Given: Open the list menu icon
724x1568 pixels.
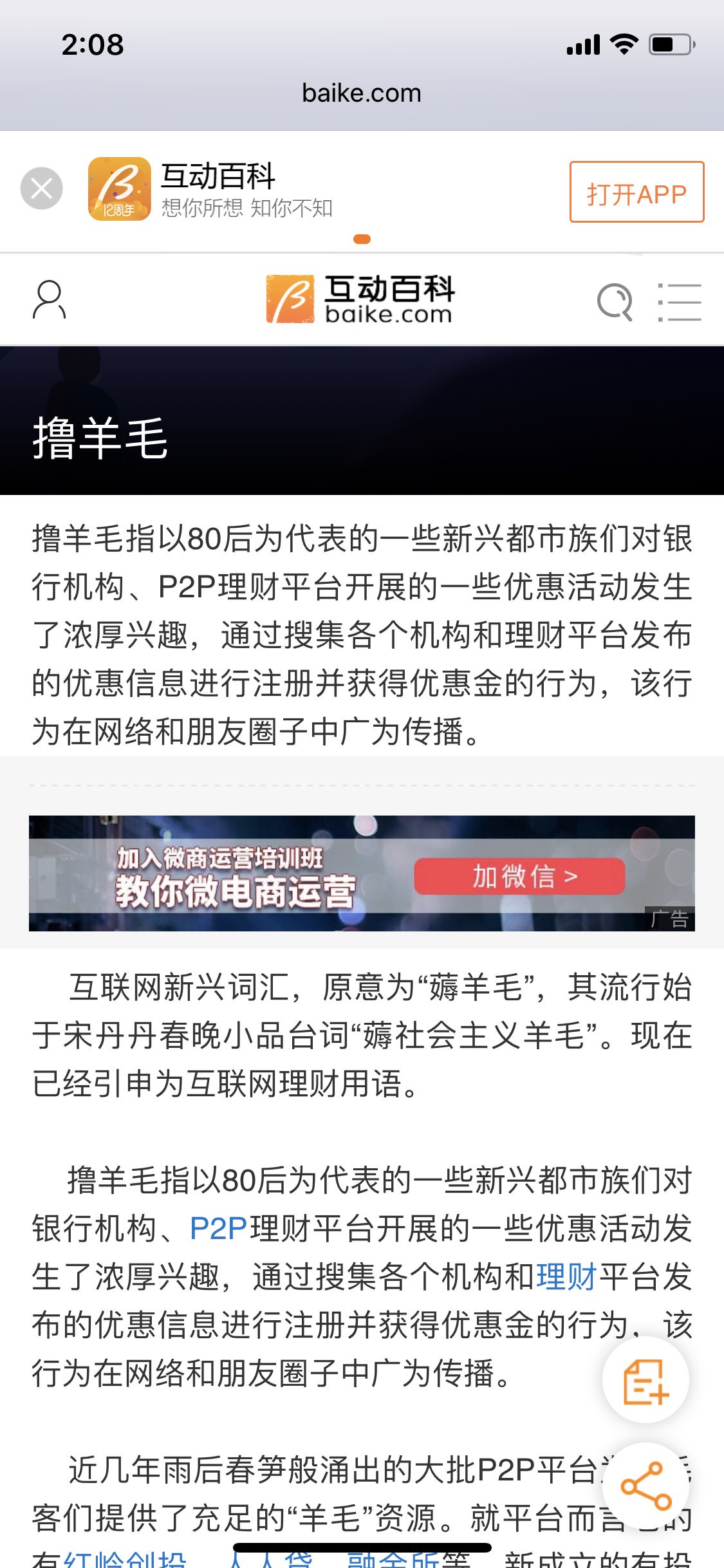Looking at the screenshot, I should tap(680, 301).
